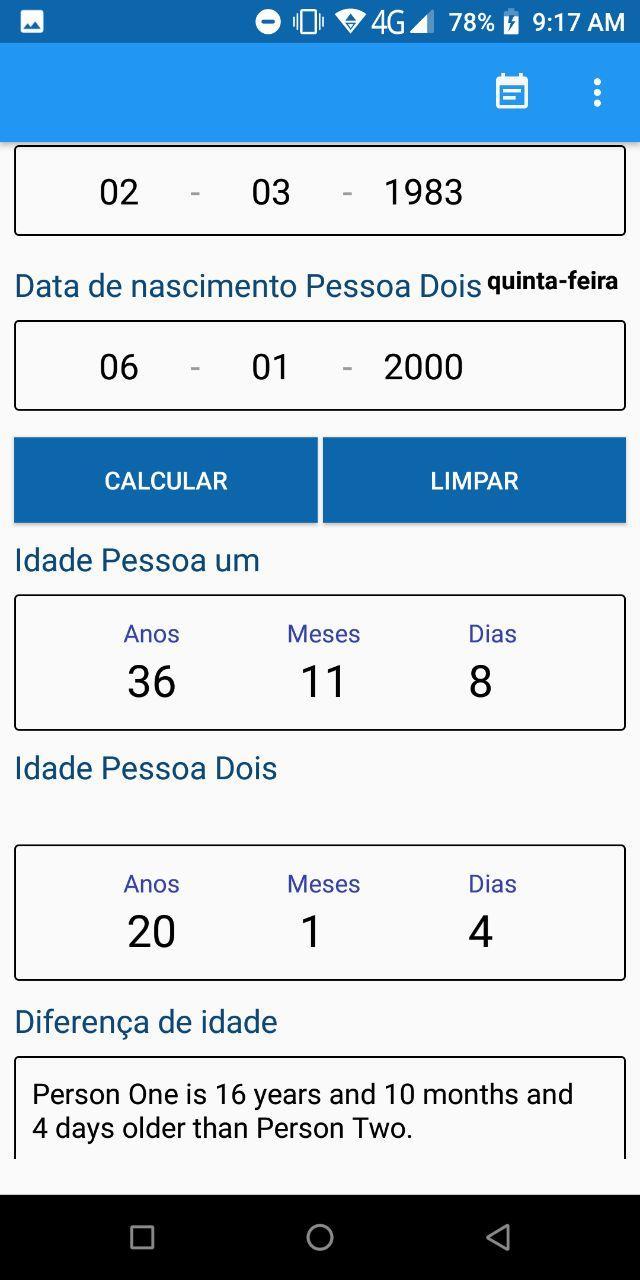Screen dimensions: 640x1280
Task: Go back using the system back button
Action: (498, 1237)
